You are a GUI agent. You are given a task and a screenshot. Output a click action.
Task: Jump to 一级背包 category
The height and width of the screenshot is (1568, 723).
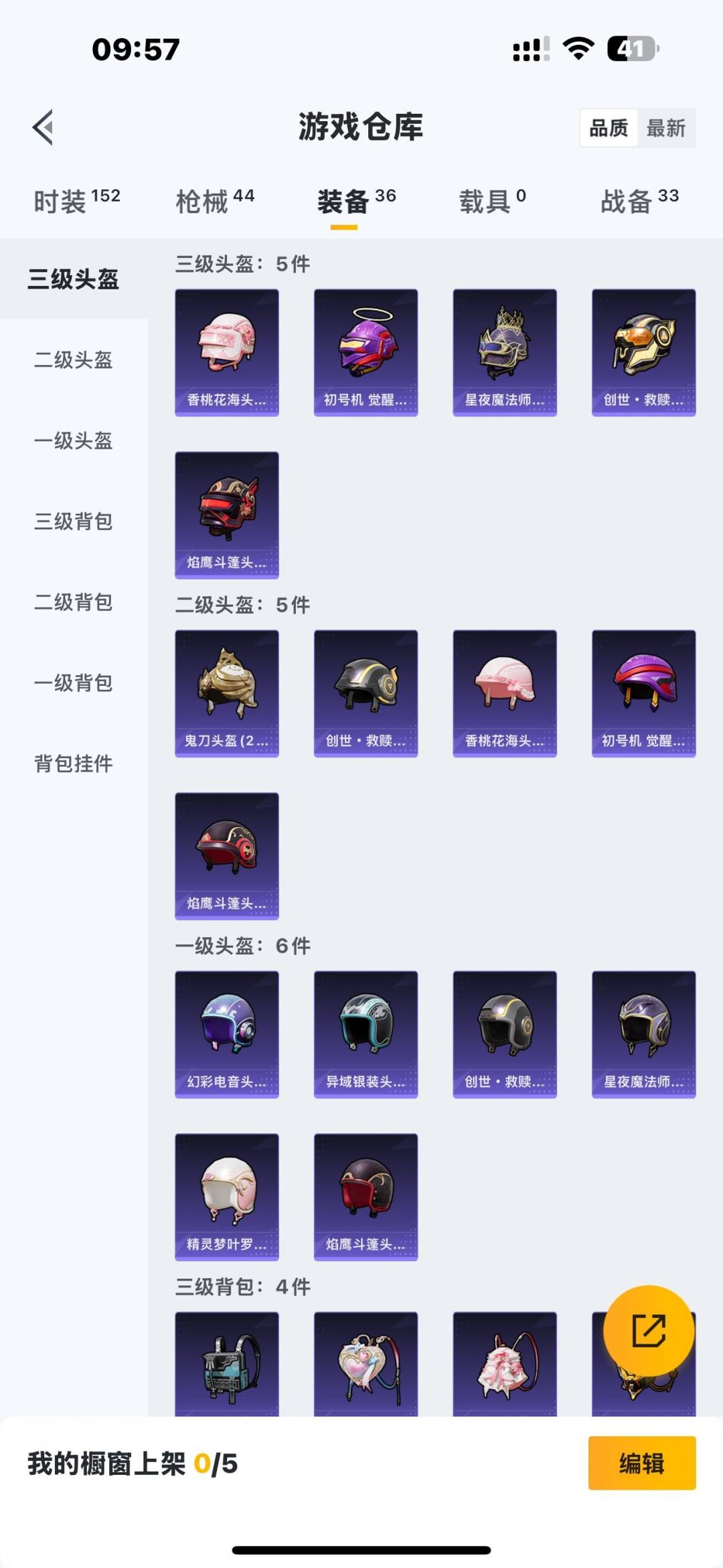74,683
